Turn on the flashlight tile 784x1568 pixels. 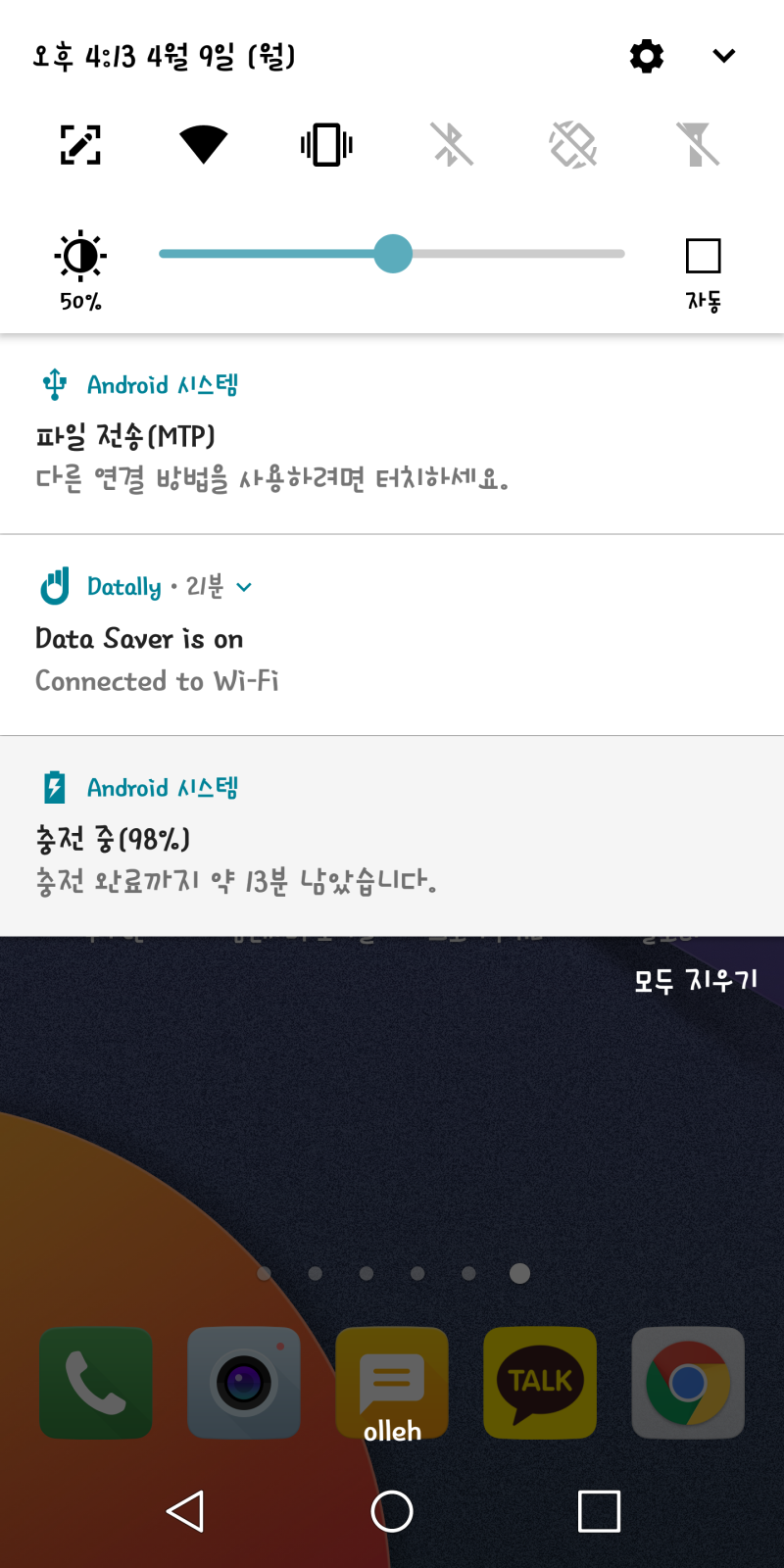pyautogui.click(x=698, y=145)
